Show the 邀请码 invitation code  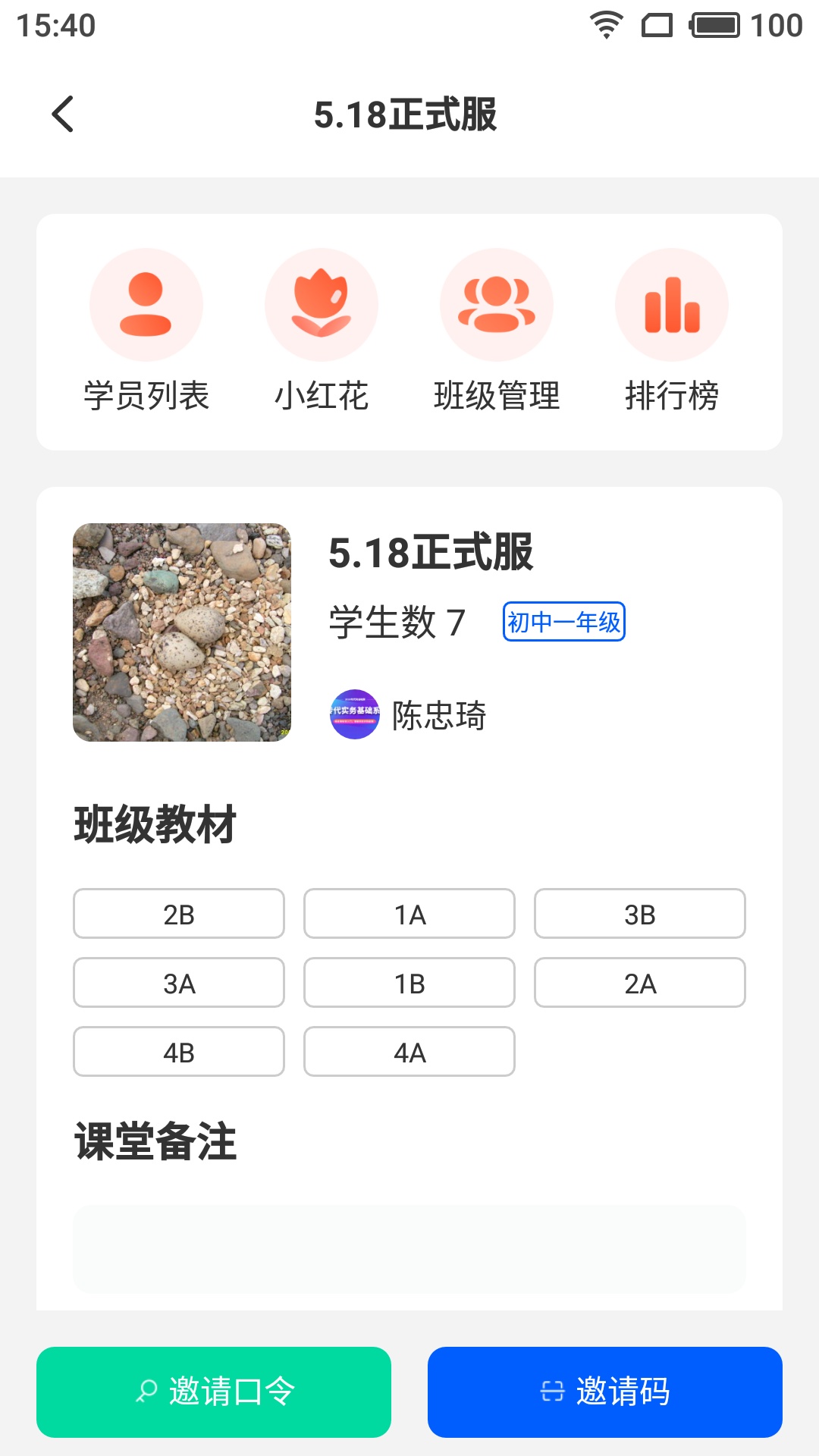(605, 1392)
